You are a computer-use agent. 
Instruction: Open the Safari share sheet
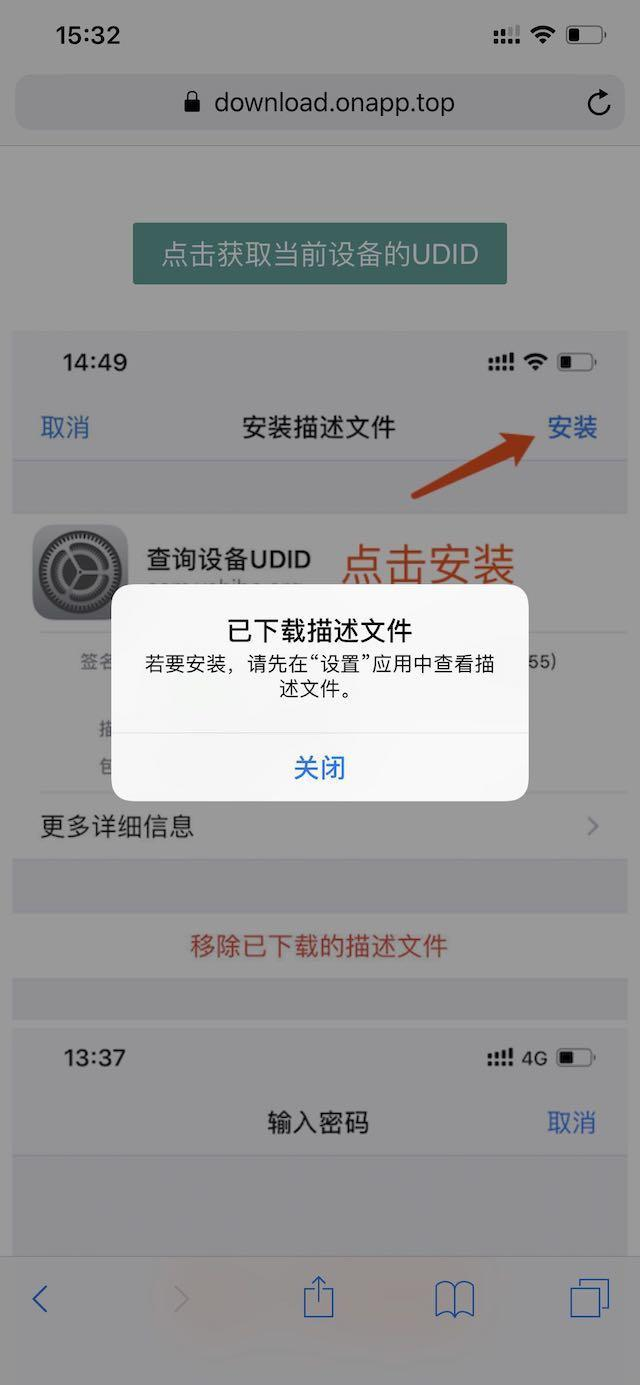point(318,1298)
